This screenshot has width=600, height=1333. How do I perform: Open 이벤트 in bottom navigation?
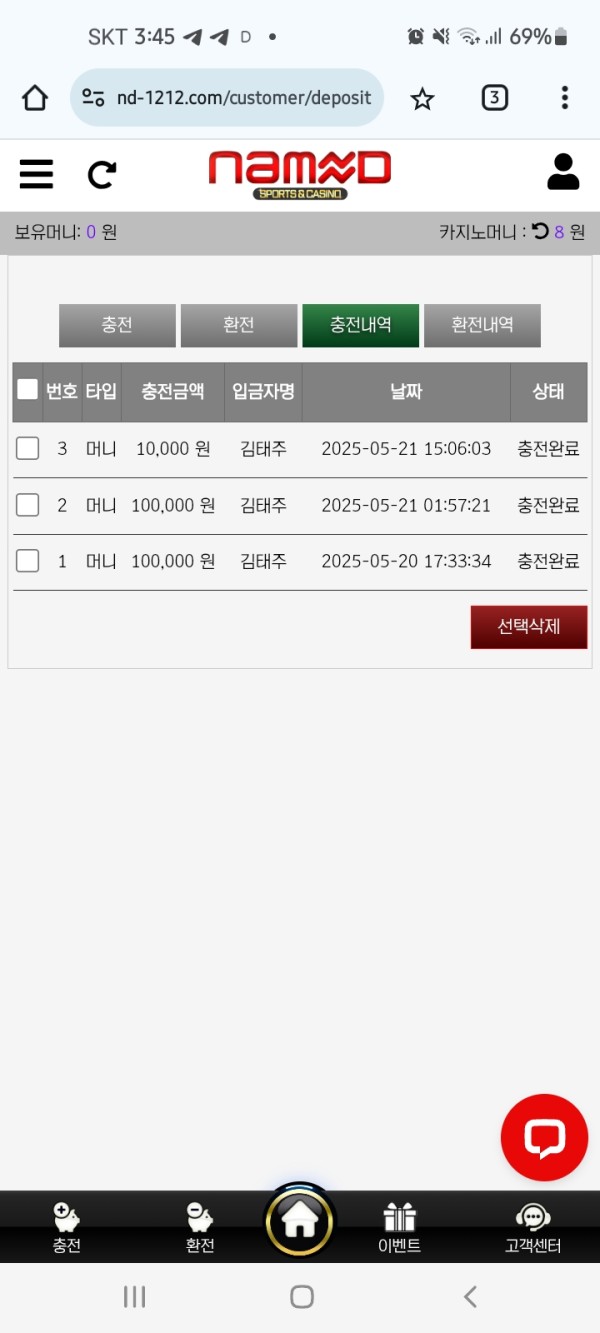(x=399, y=1228)
